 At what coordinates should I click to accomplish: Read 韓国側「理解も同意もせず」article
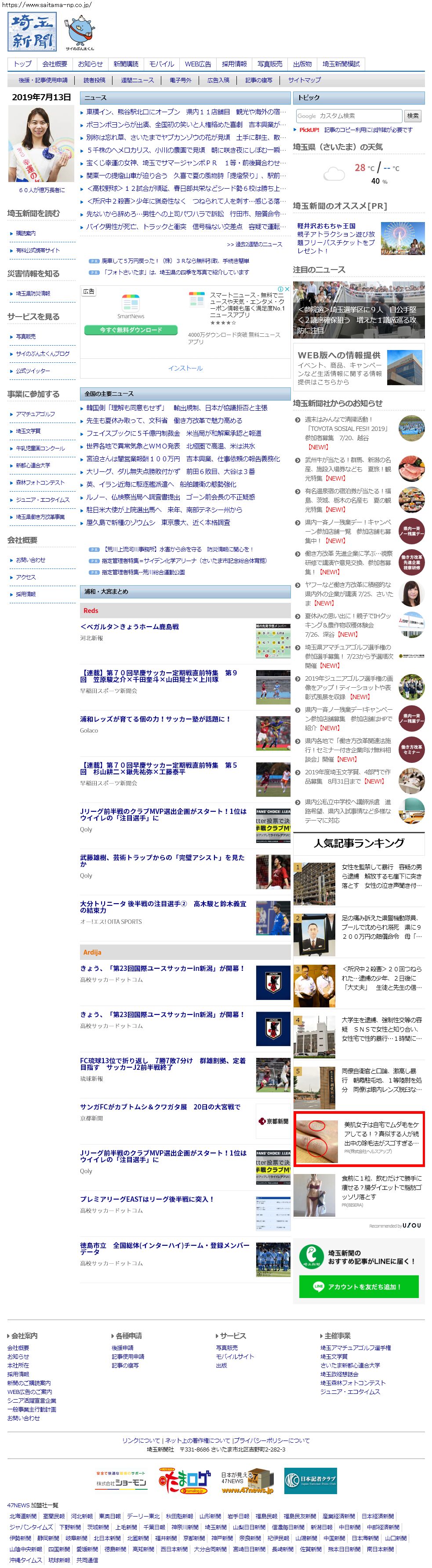(x=177, y=408)
